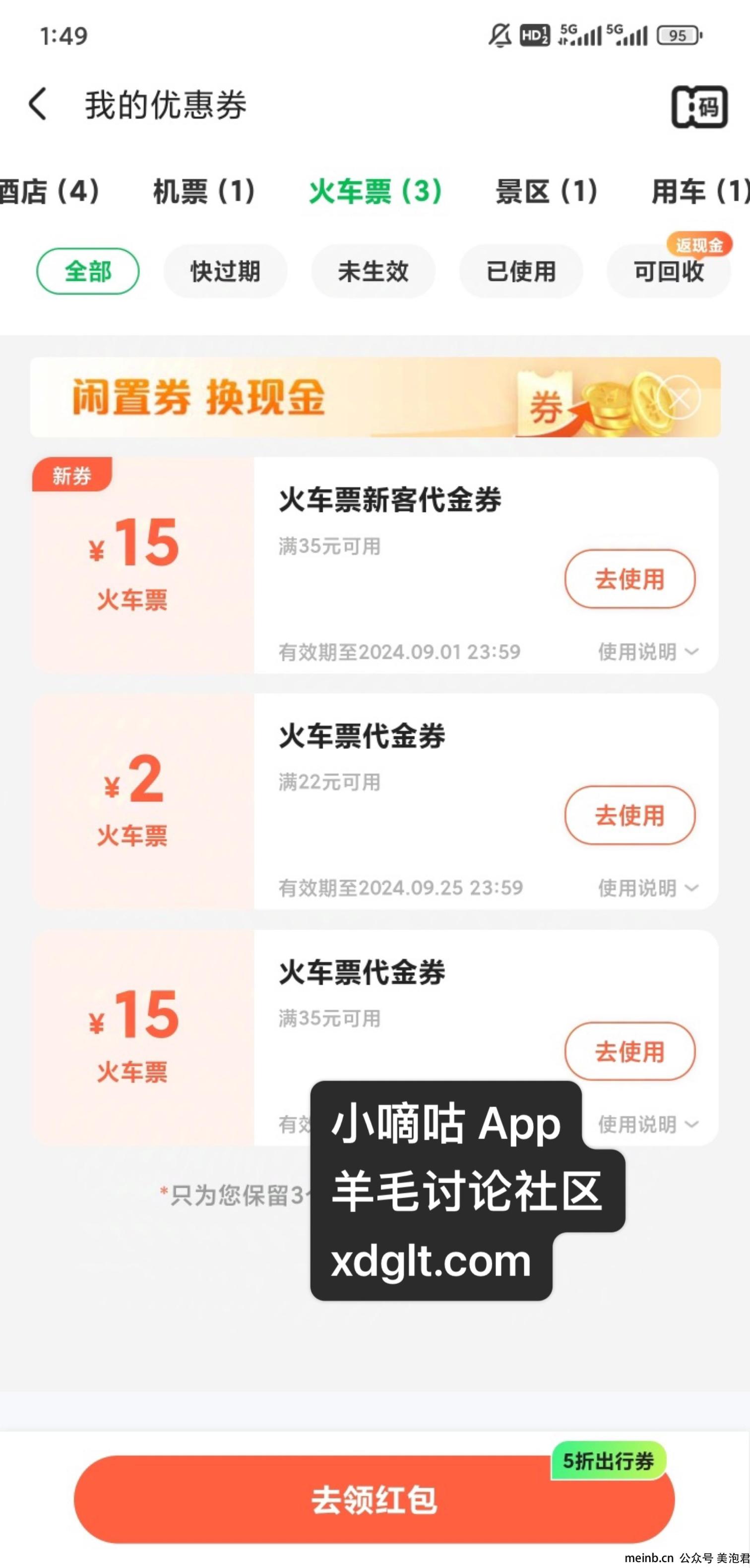Expand 使用说明 for the ¥2 coupon
This screenshot has width=750, height=1568.
pos(647,888)
